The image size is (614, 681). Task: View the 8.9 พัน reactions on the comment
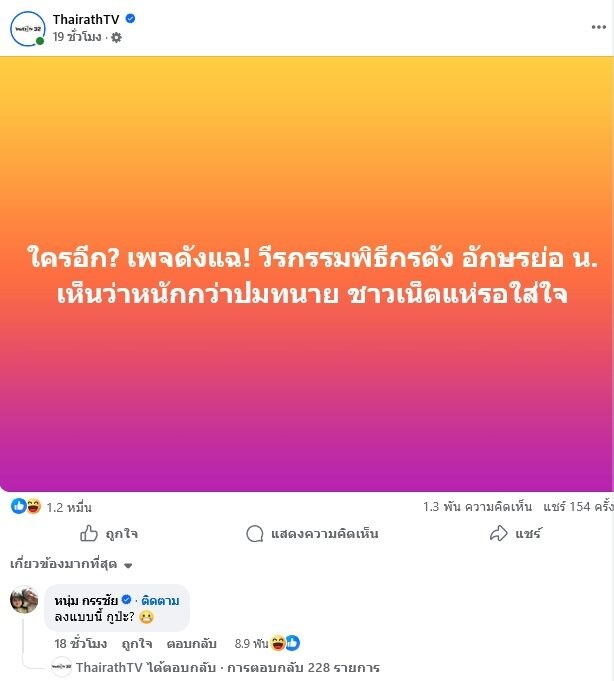(x=258, y=643)
